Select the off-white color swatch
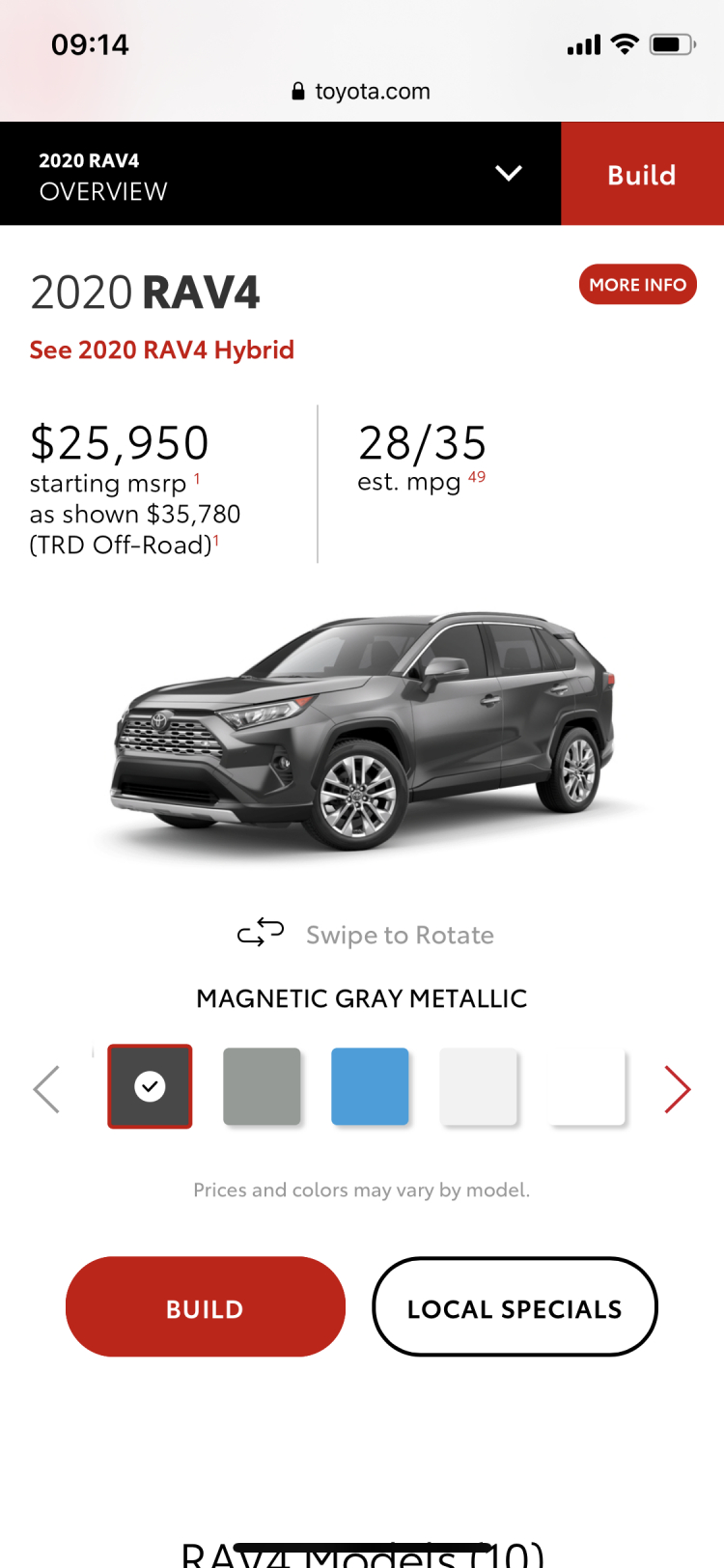The height and width of the screenshot is (1568, 724). tap(478, 1086)
